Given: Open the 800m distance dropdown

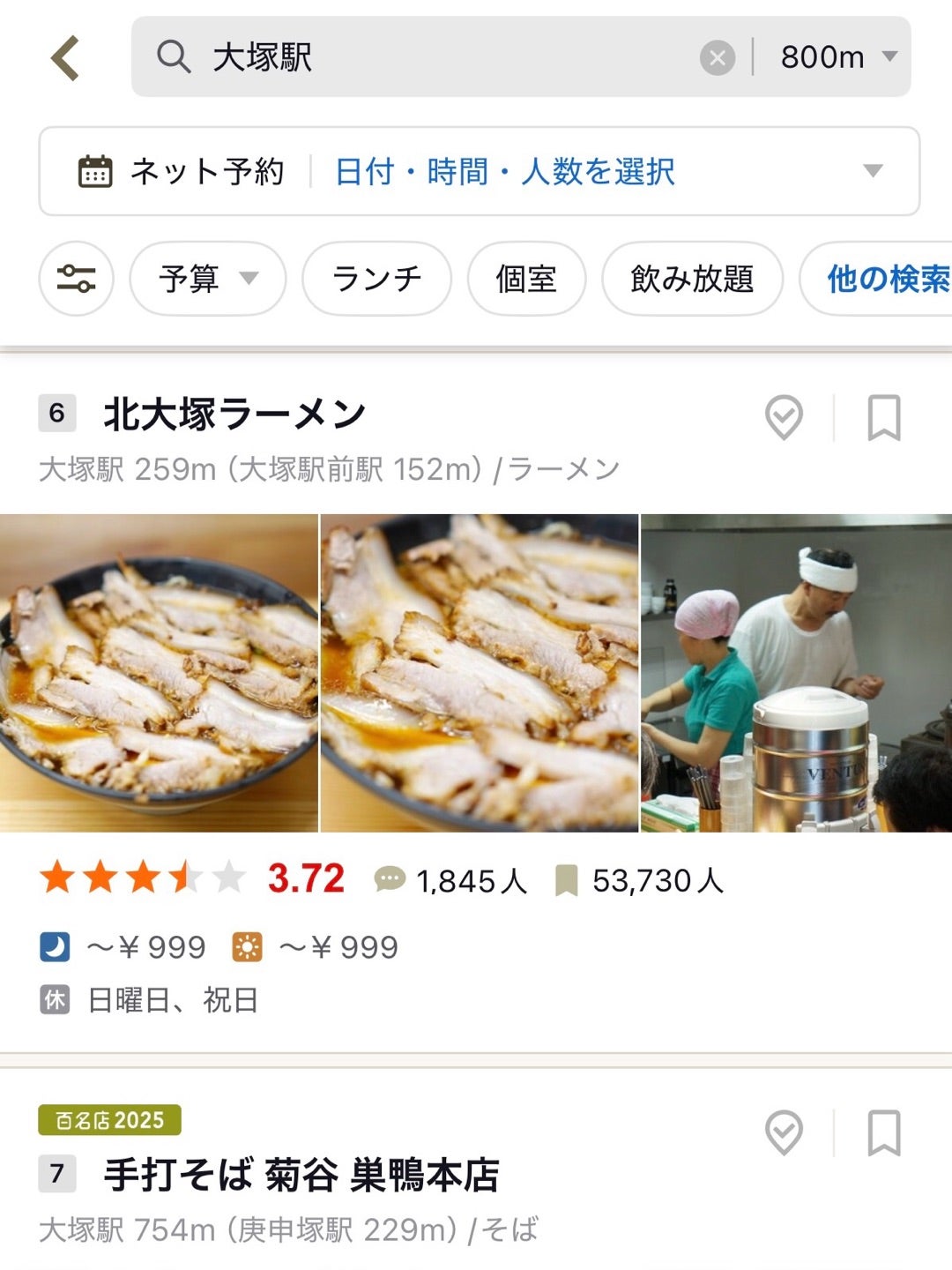Looking at the screenshot, I should tap(837, 57).
